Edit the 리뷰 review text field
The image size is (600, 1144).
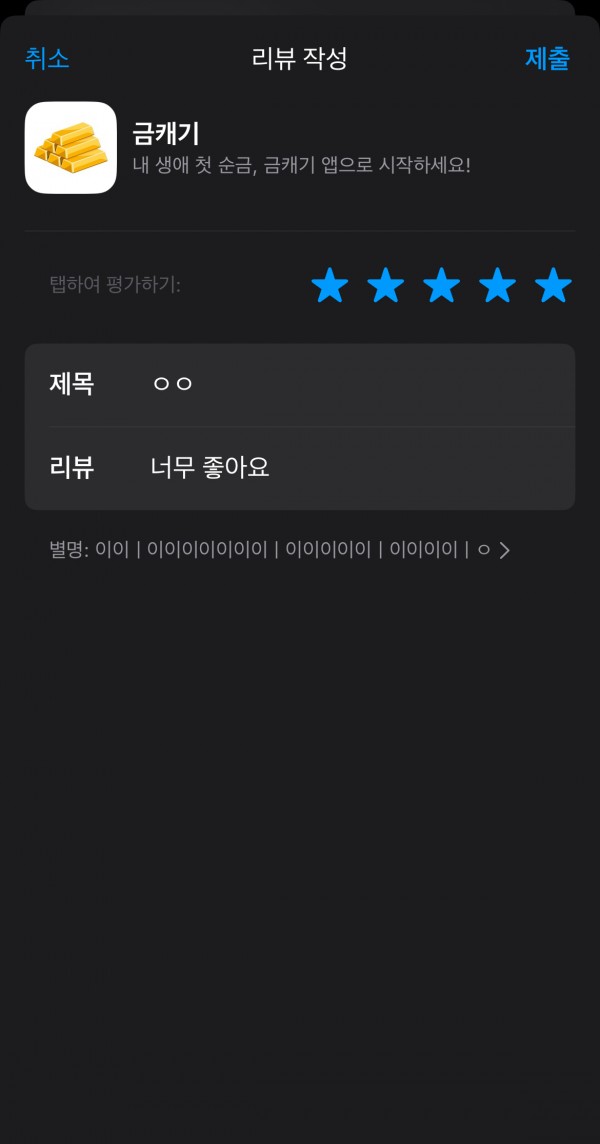(x=300, y=468)
